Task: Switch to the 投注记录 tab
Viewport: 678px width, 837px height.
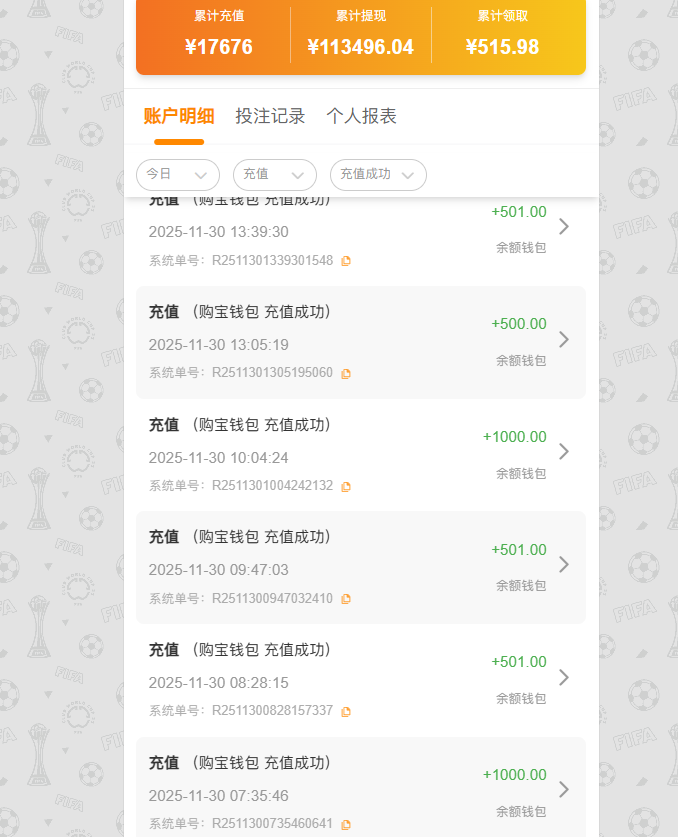Action: (x=270, y=116)
